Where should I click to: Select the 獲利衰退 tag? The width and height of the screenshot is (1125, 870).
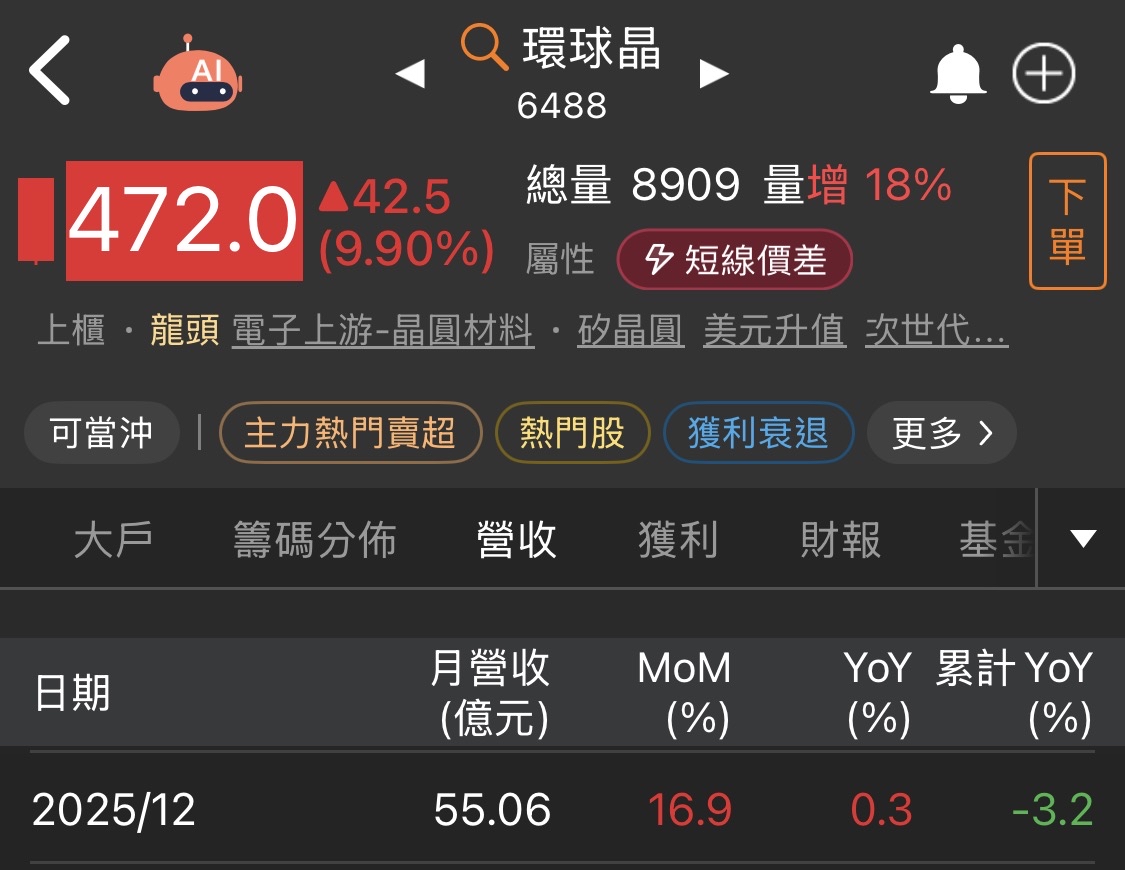(758, 433)
